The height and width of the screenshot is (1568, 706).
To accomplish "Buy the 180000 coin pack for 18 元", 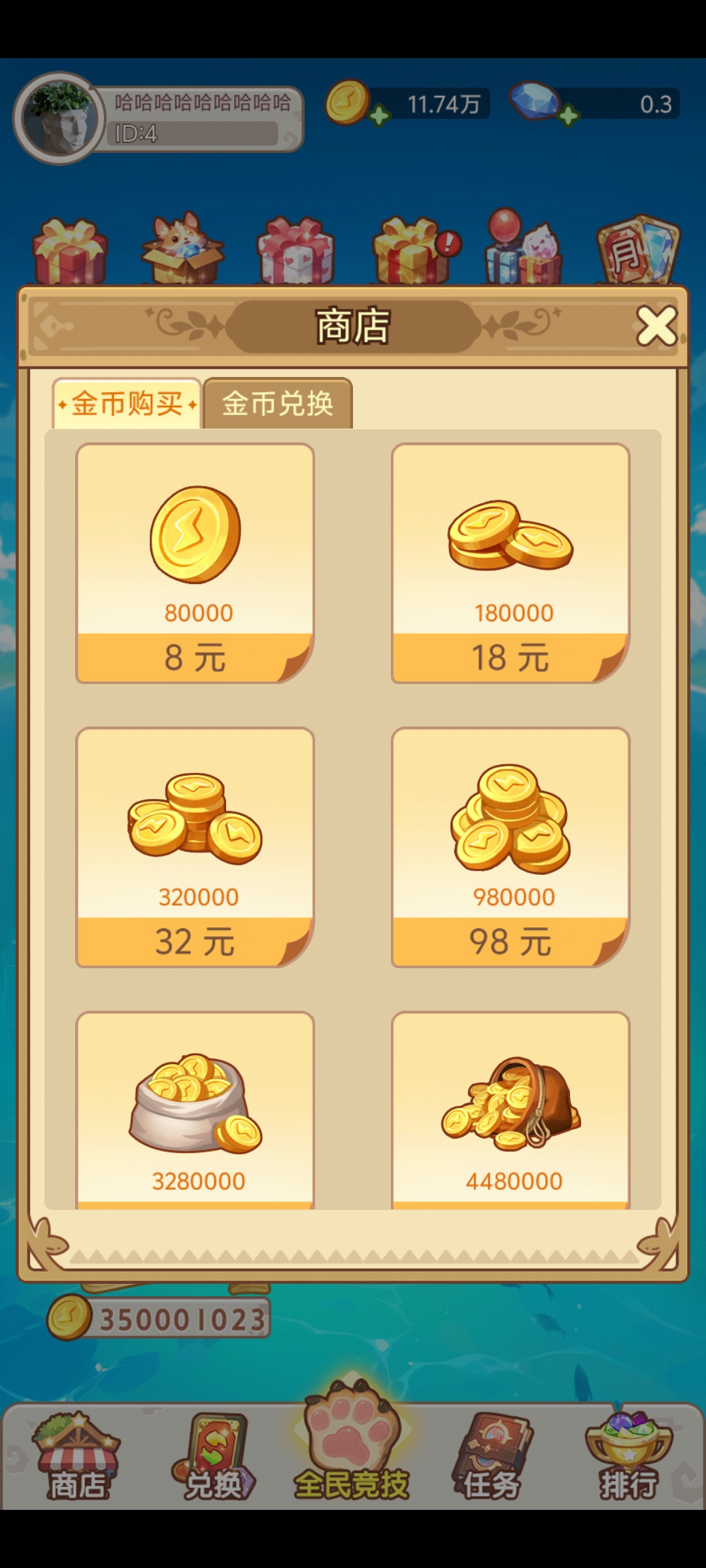I will [x=510, y=657].
